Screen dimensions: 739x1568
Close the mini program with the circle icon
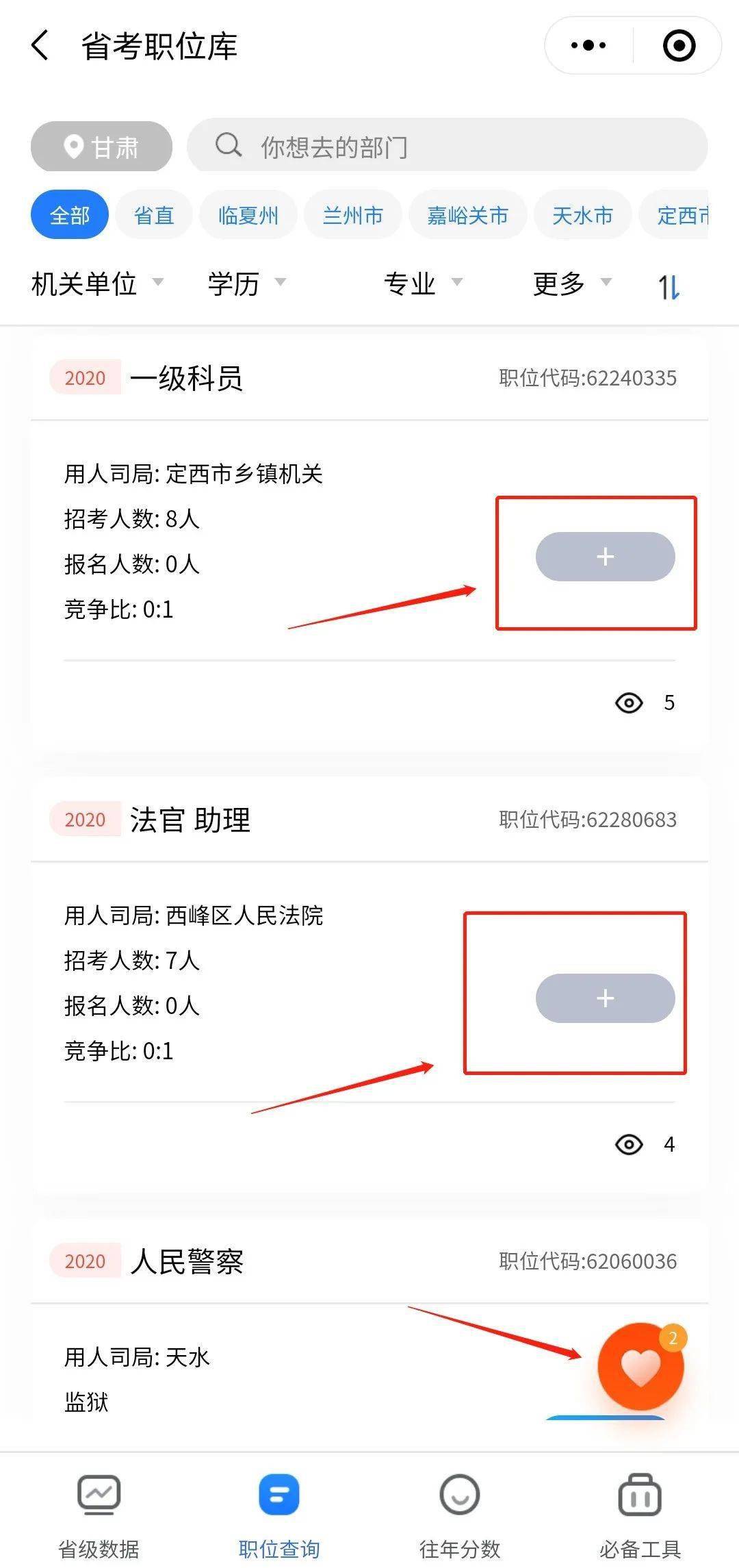point(679,46)
